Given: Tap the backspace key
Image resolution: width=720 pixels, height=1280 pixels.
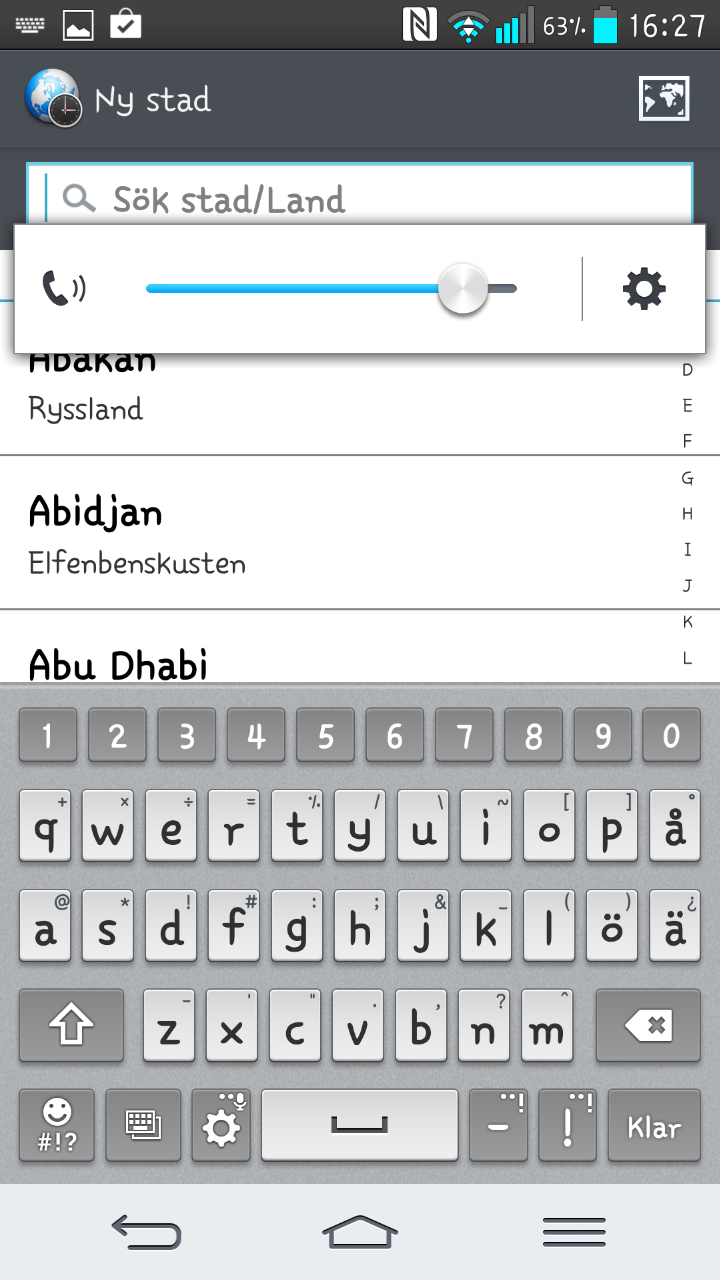Looking at the screenshot, I should 648,1026.
